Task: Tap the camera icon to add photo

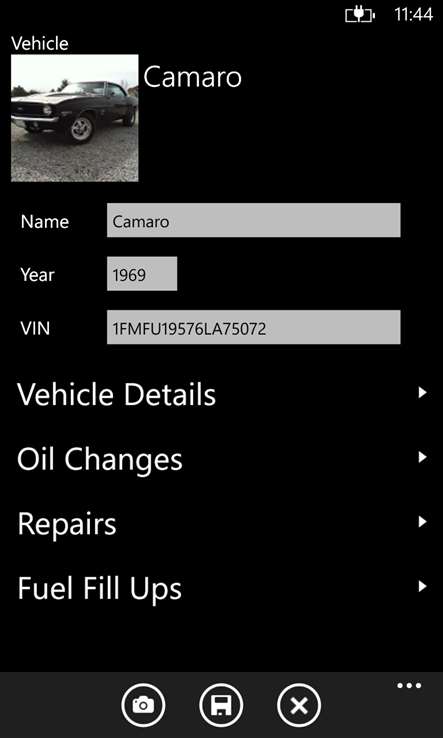Action: point(143,705)
